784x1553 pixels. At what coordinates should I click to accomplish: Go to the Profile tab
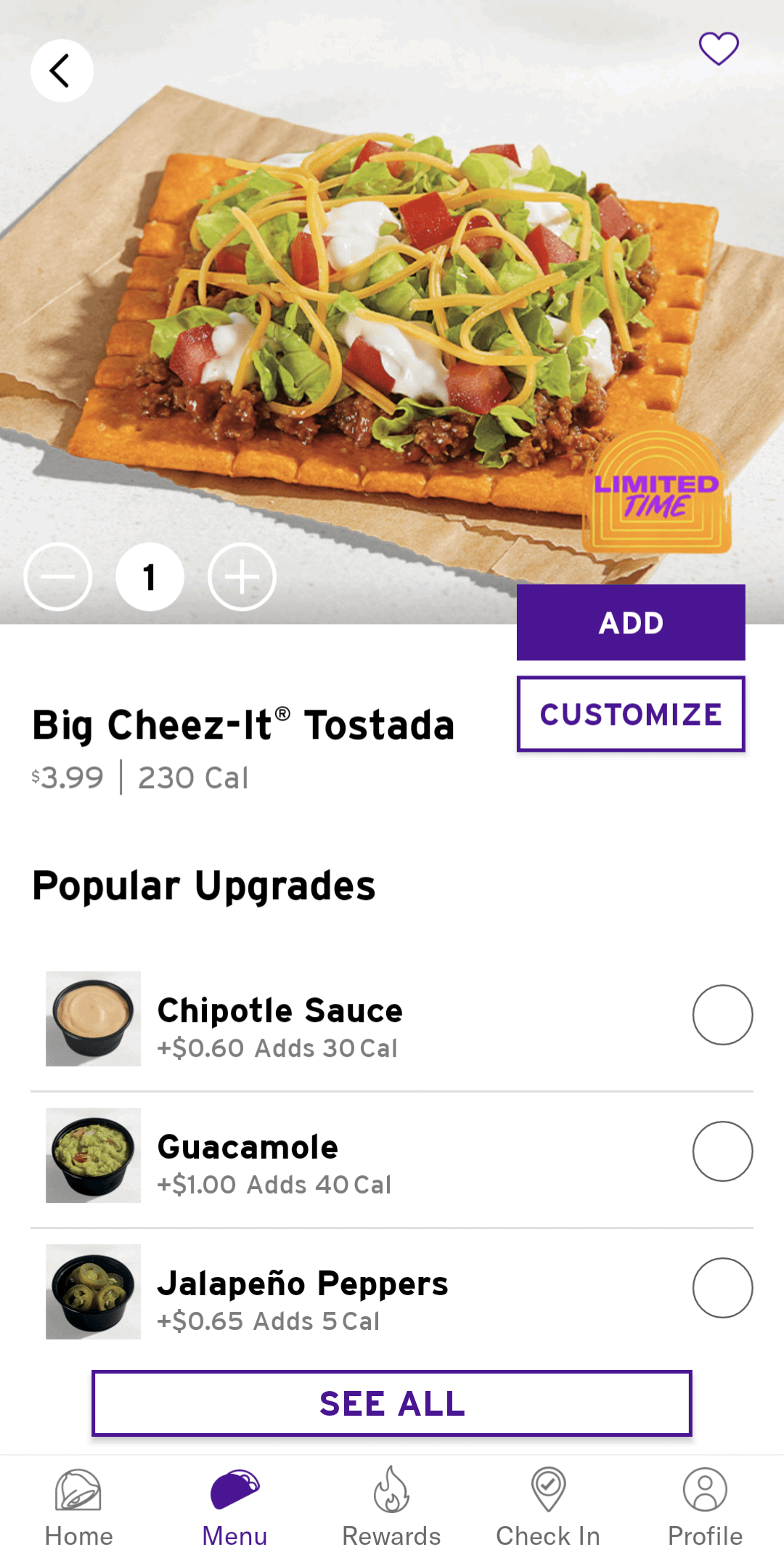(x=705, y=1507)
